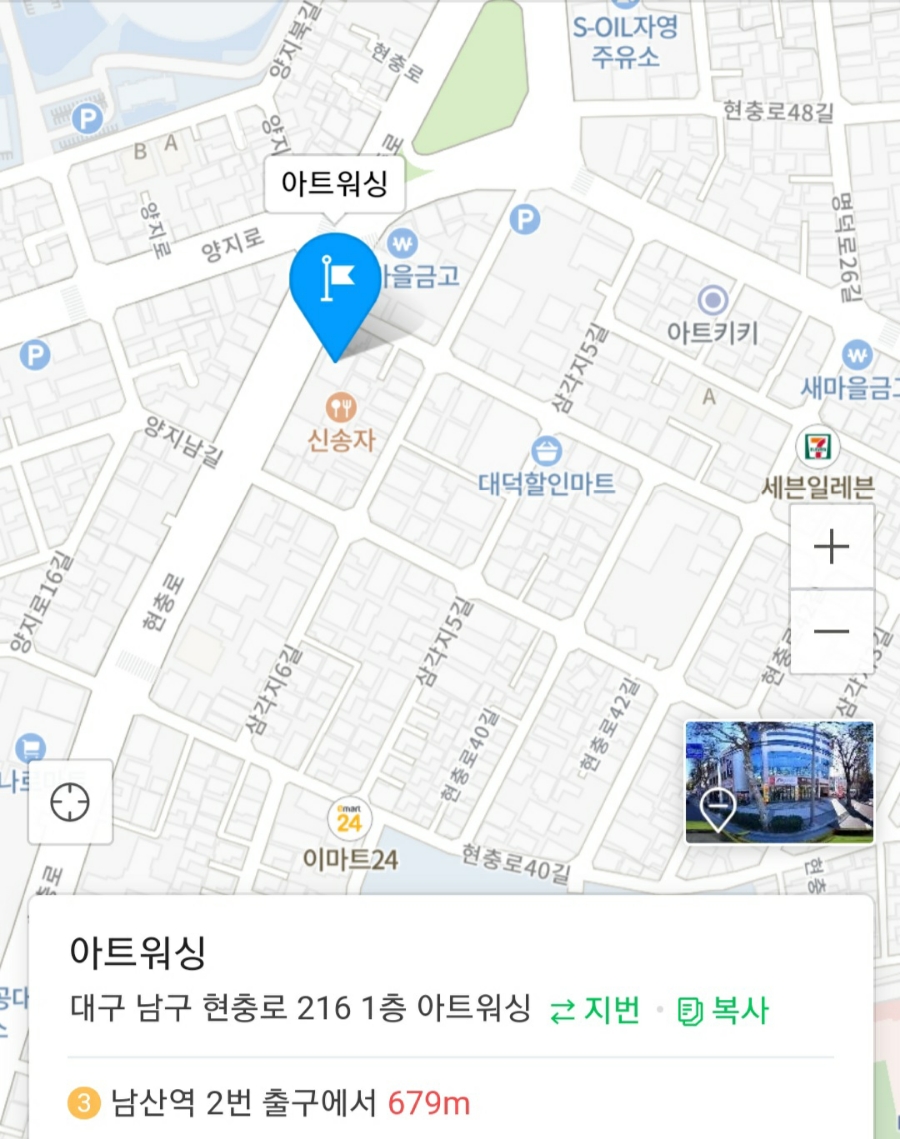Screen dimensions: 900x1139
Task: Open the 아트키키 place marker
Action: [x=713, y=299]
